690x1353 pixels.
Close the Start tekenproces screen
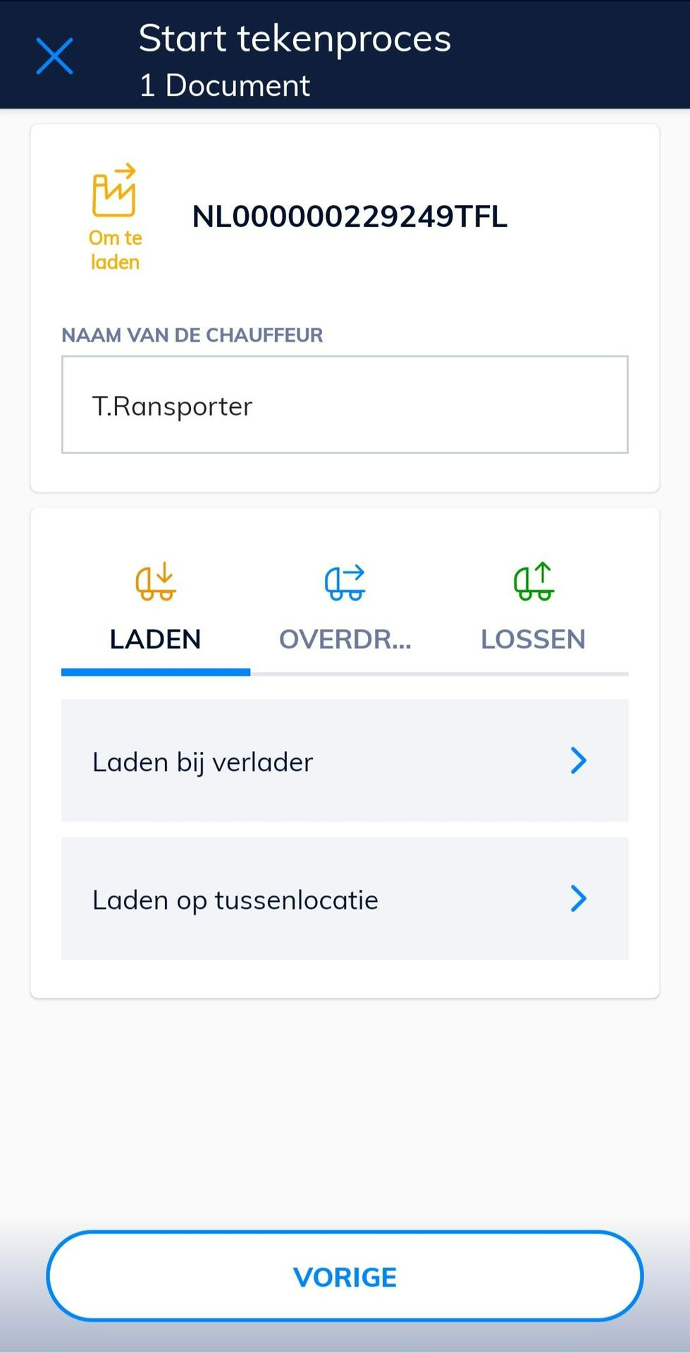click(x=55, y=56)
